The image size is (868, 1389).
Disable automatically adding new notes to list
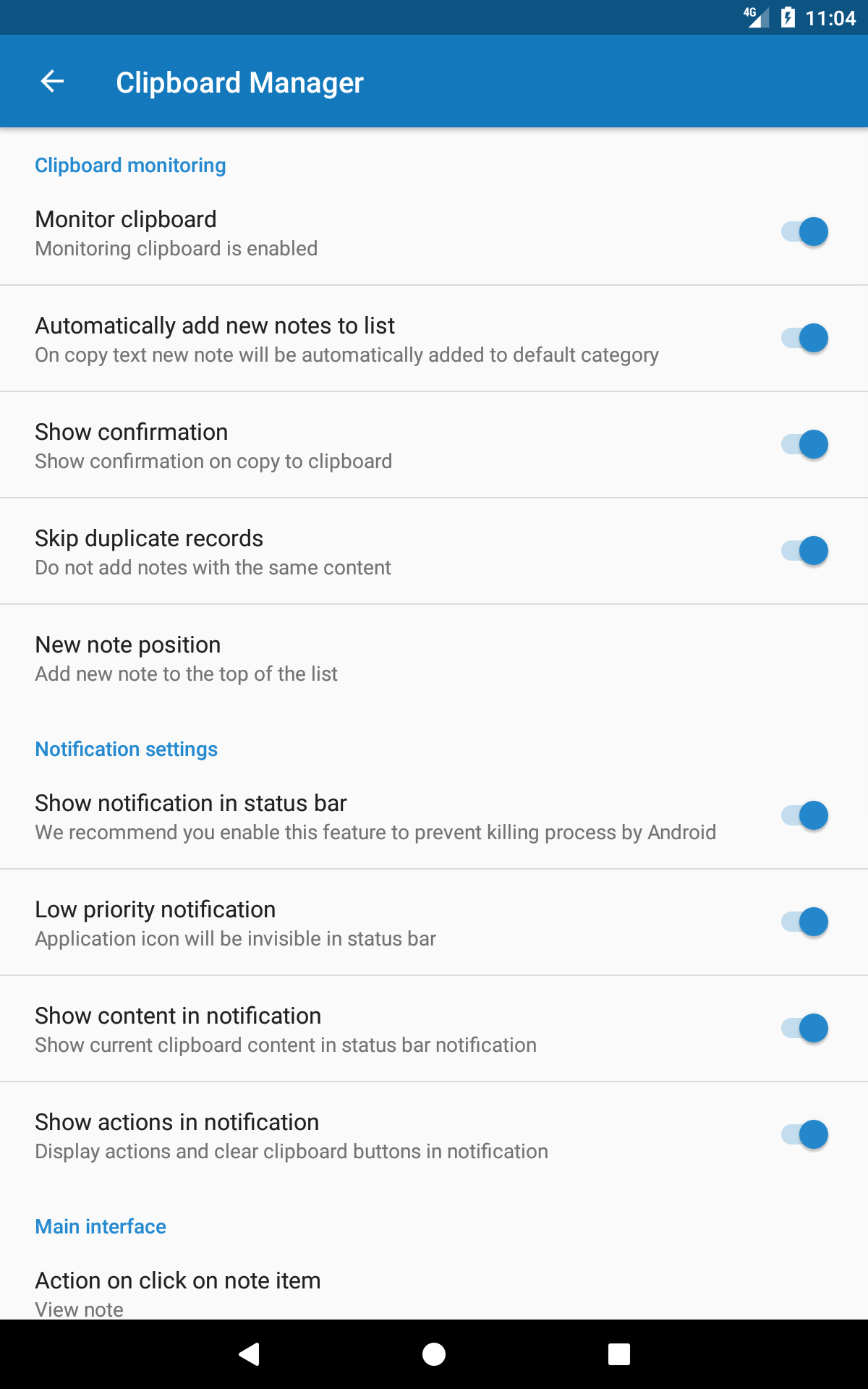[804, 339]
